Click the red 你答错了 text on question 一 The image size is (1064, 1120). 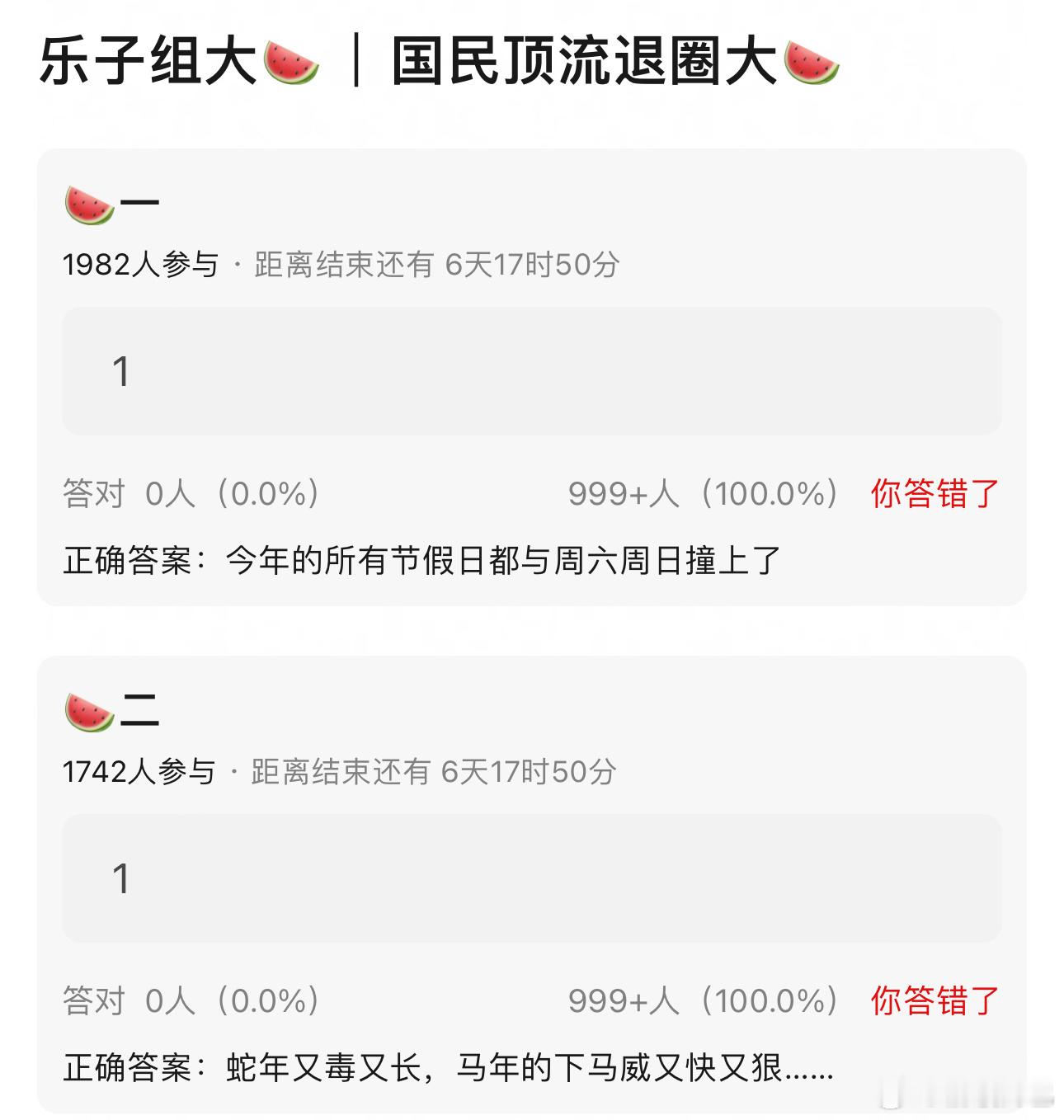click(x=932, y=495)
